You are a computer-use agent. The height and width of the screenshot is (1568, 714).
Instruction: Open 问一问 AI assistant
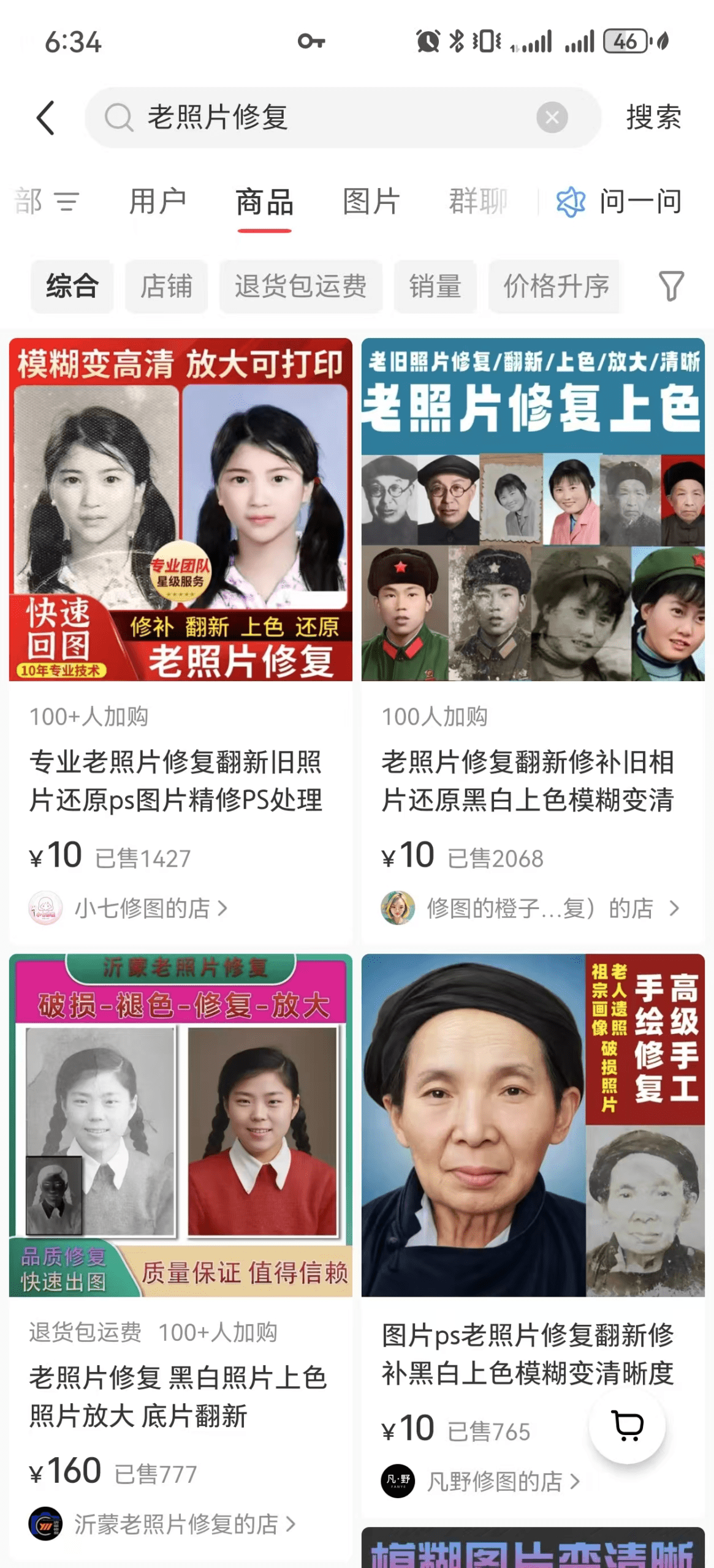(619, 202)
